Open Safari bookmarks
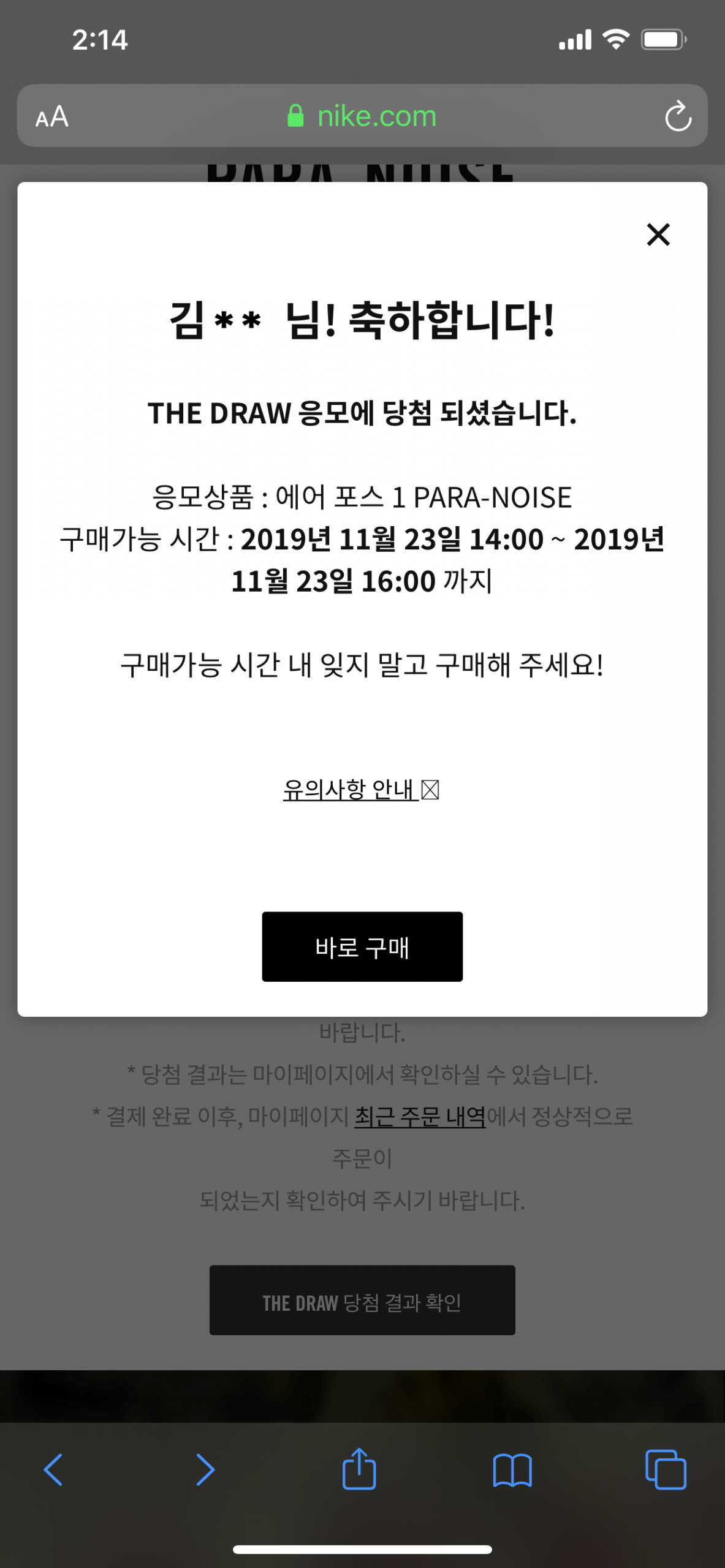The width and height of the screenshot is (725, 1568). [512, 1469]
